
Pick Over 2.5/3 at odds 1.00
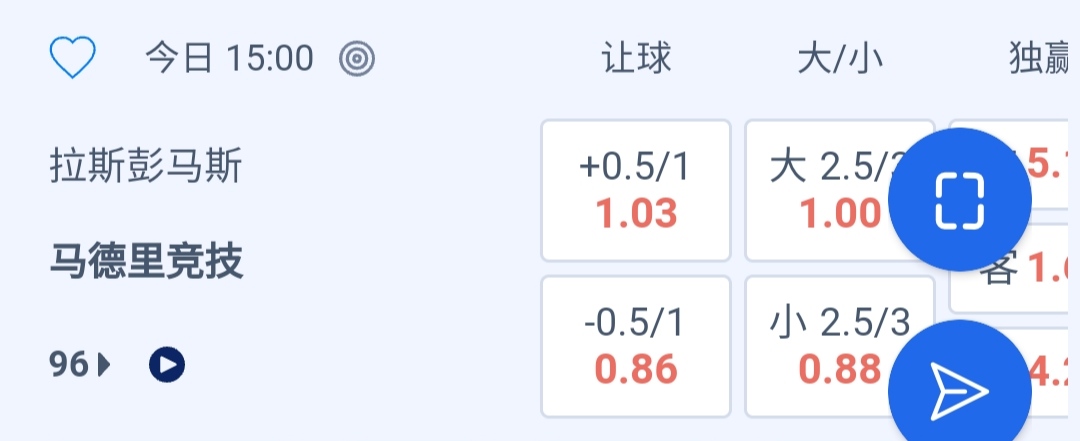[x=820, y=190]
